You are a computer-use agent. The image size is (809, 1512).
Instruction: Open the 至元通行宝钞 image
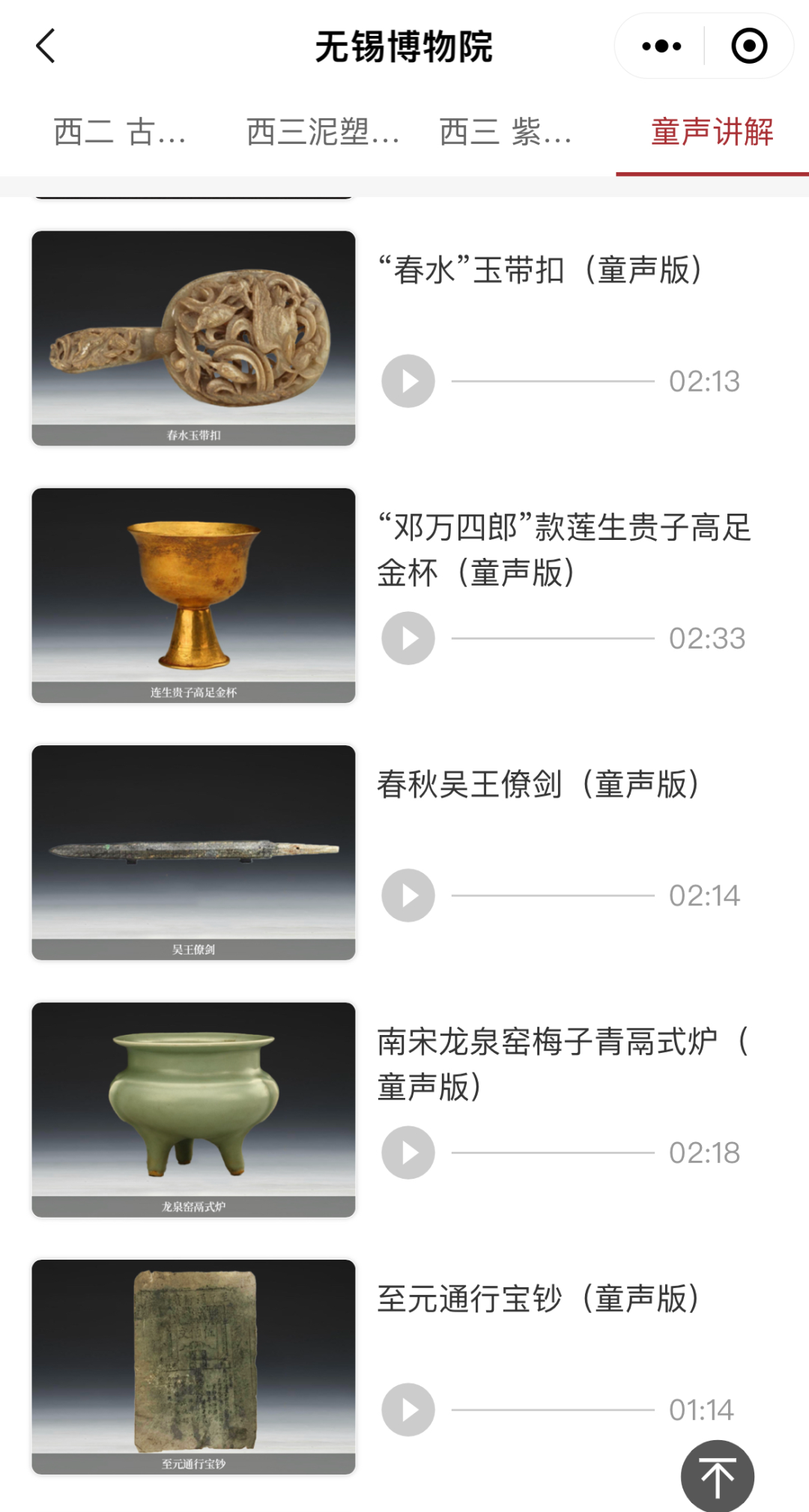(x=193, y=1367)
